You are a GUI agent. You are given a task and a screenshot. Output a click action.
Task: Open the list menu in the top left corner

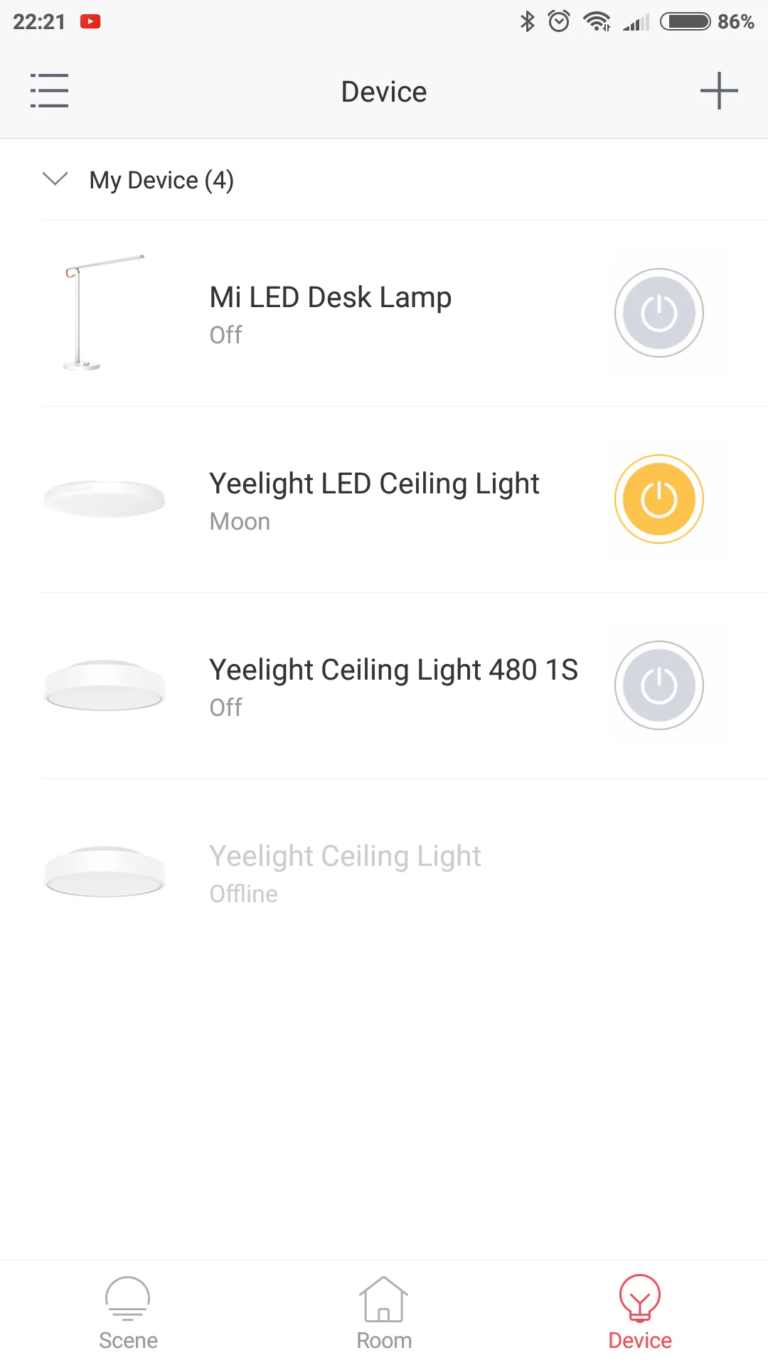49,90
